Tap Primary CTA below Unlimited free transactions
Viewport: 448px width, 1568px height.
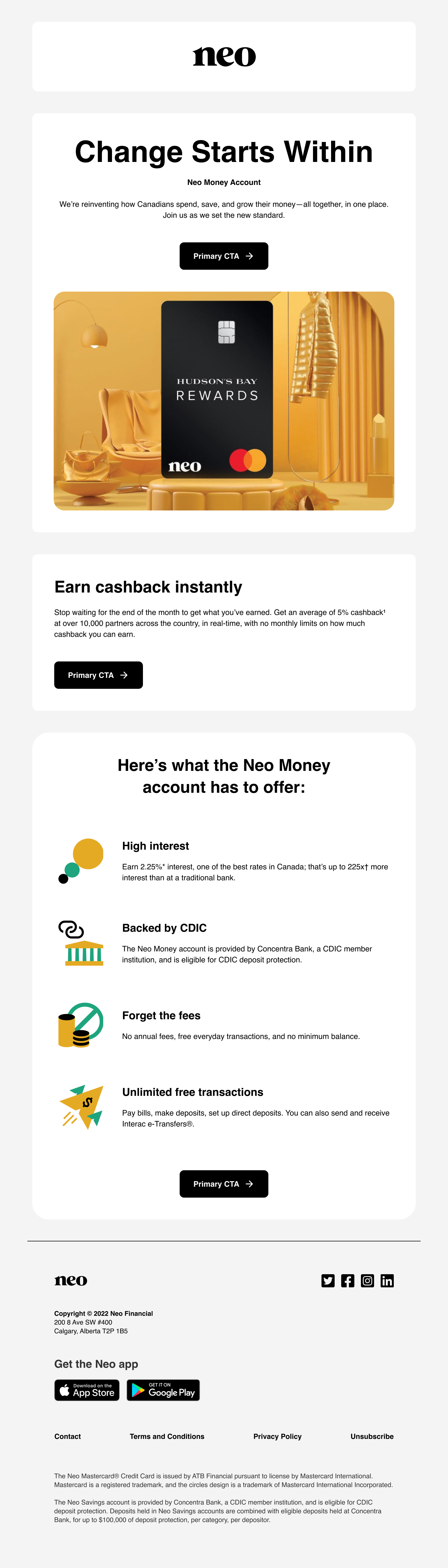pyautogui.click(x=224, y=1184)
